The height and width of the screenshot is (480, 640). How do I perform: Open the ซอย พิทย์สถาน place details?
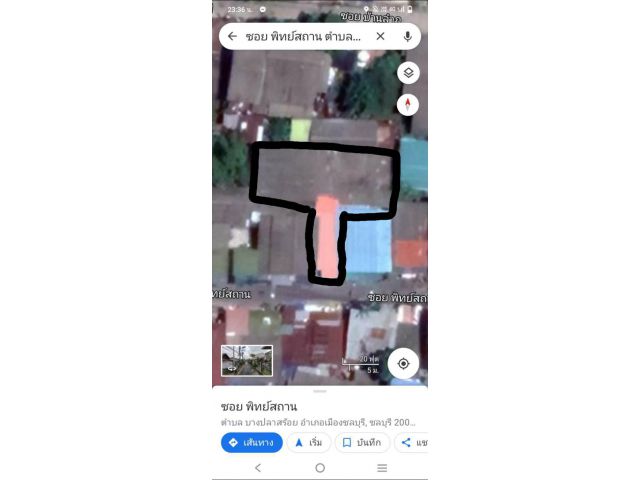pyautogui.click(x=258, y=407)
